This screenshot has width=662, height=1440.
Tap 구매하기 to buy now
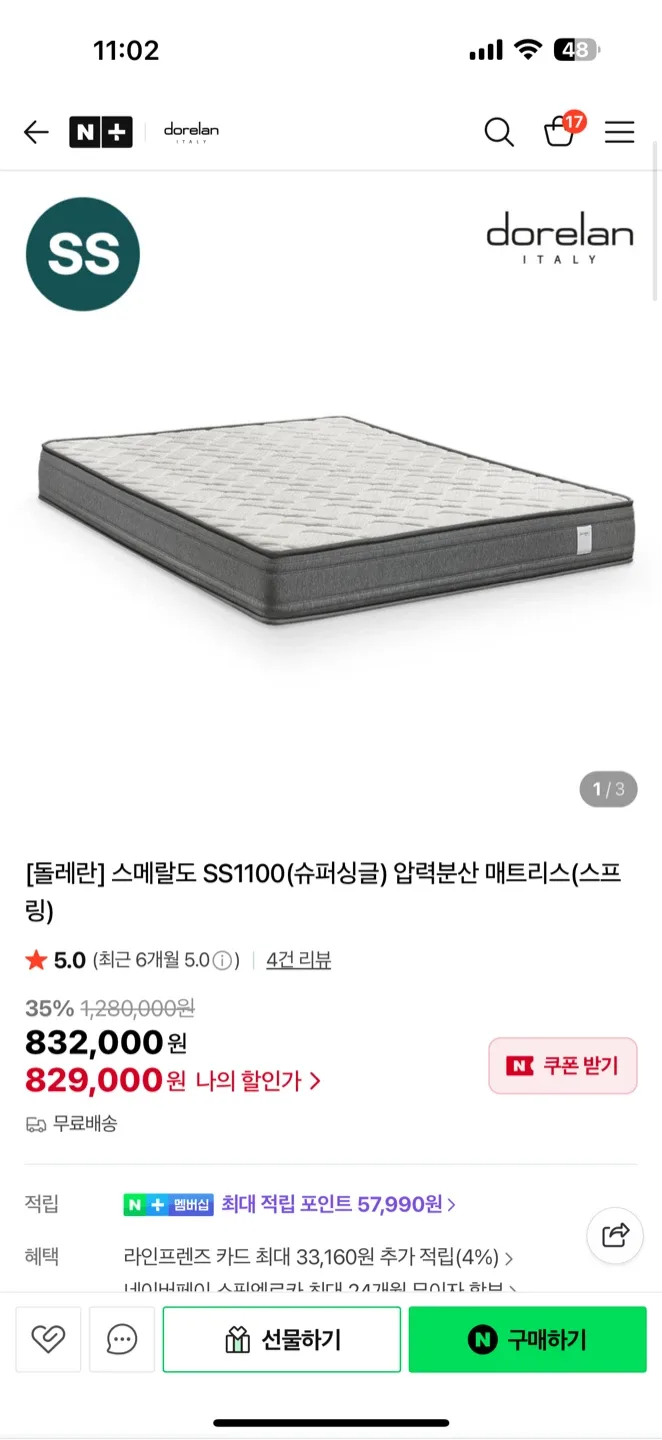click(527, 1339)
